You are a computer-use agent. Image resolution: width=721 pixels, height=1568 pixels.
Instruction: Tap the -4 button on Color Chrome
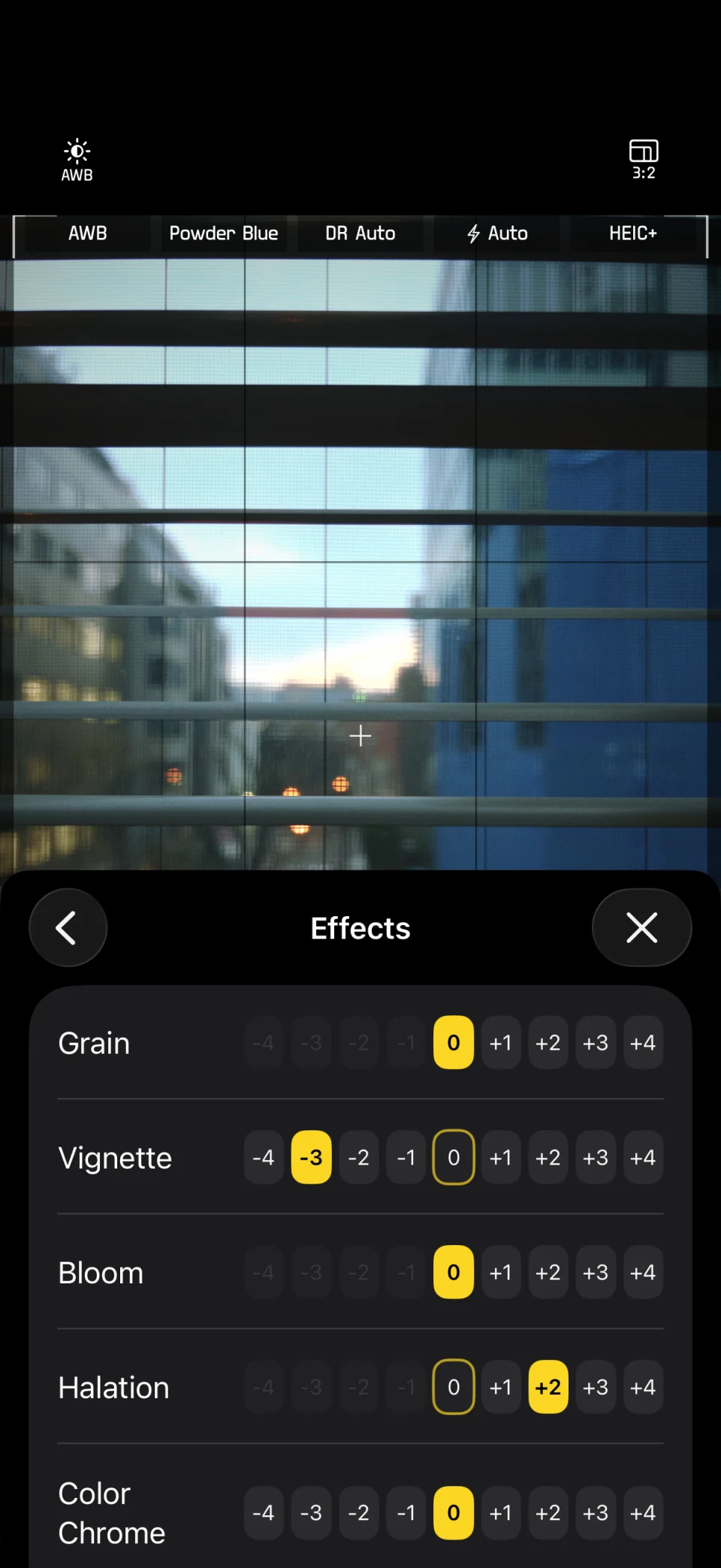pos(264,1512)
